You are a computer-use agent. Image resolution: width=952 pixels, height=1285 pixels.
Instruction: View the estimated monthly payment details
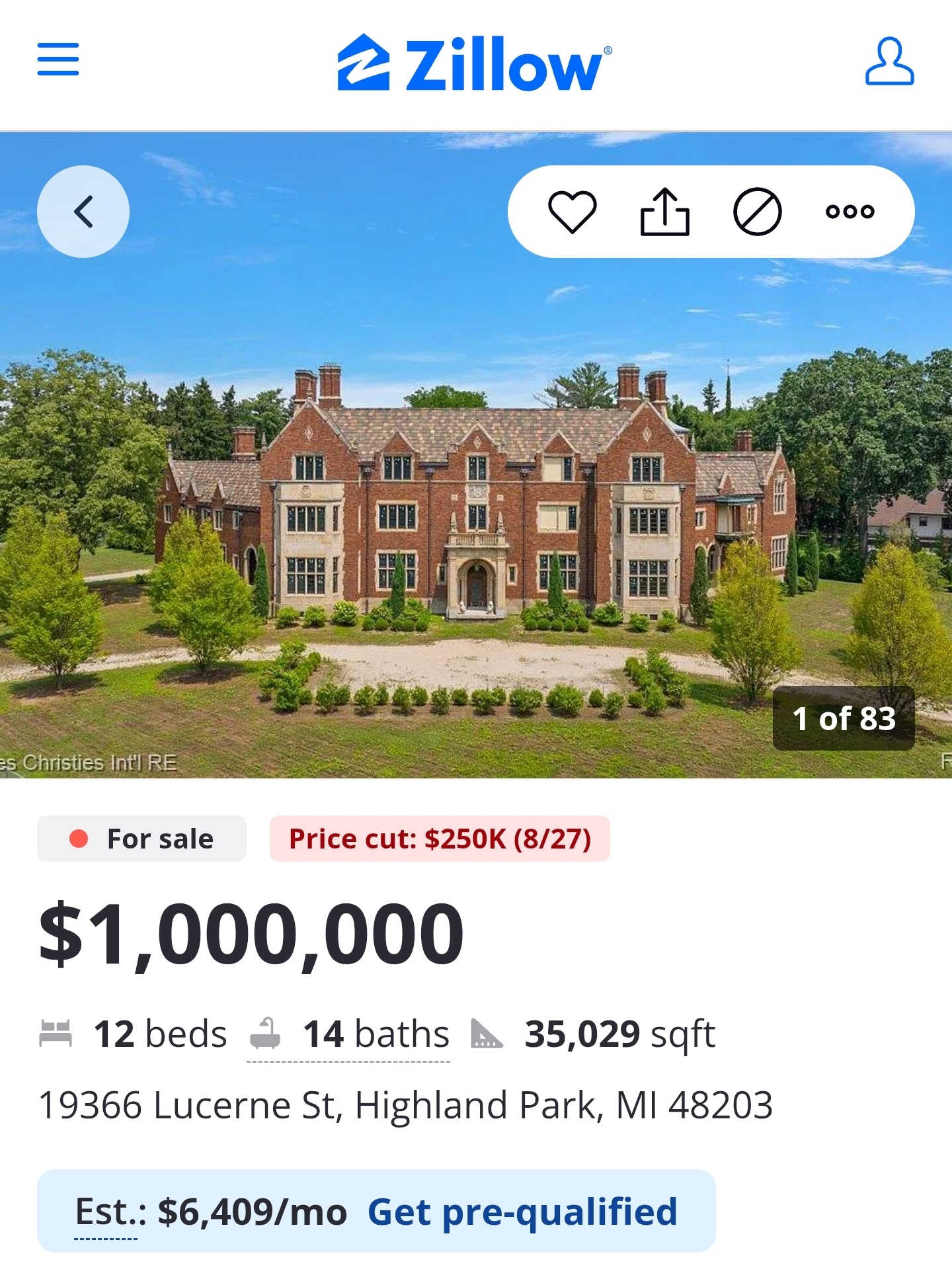[210, 1212]
